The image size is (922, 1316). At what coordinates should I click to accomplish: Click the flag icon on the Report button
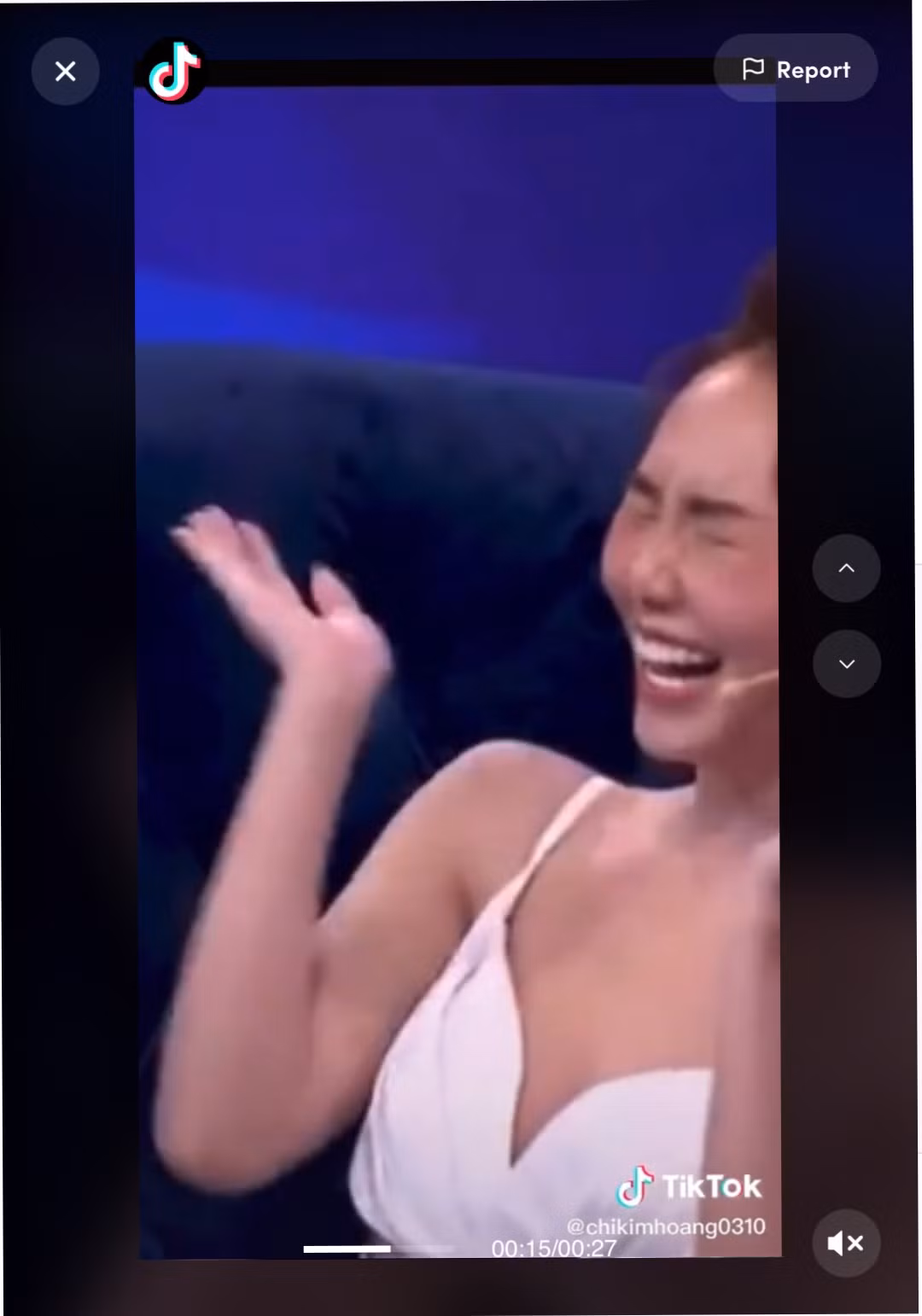pos(756,69)
